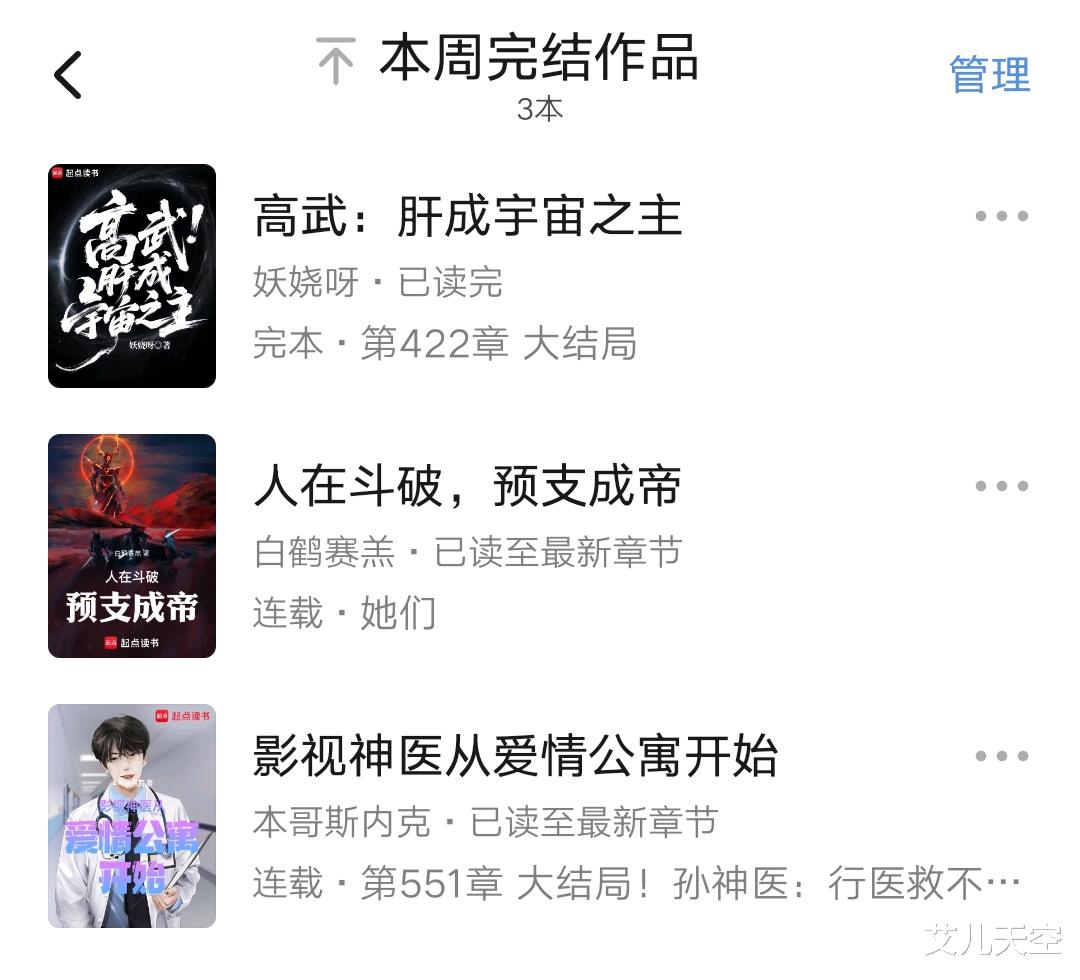Open more options for 影视神医从爱情公寓开始
This screenshot has width=1080, height=980.
pyautogui.click(x=1001, y=756)
